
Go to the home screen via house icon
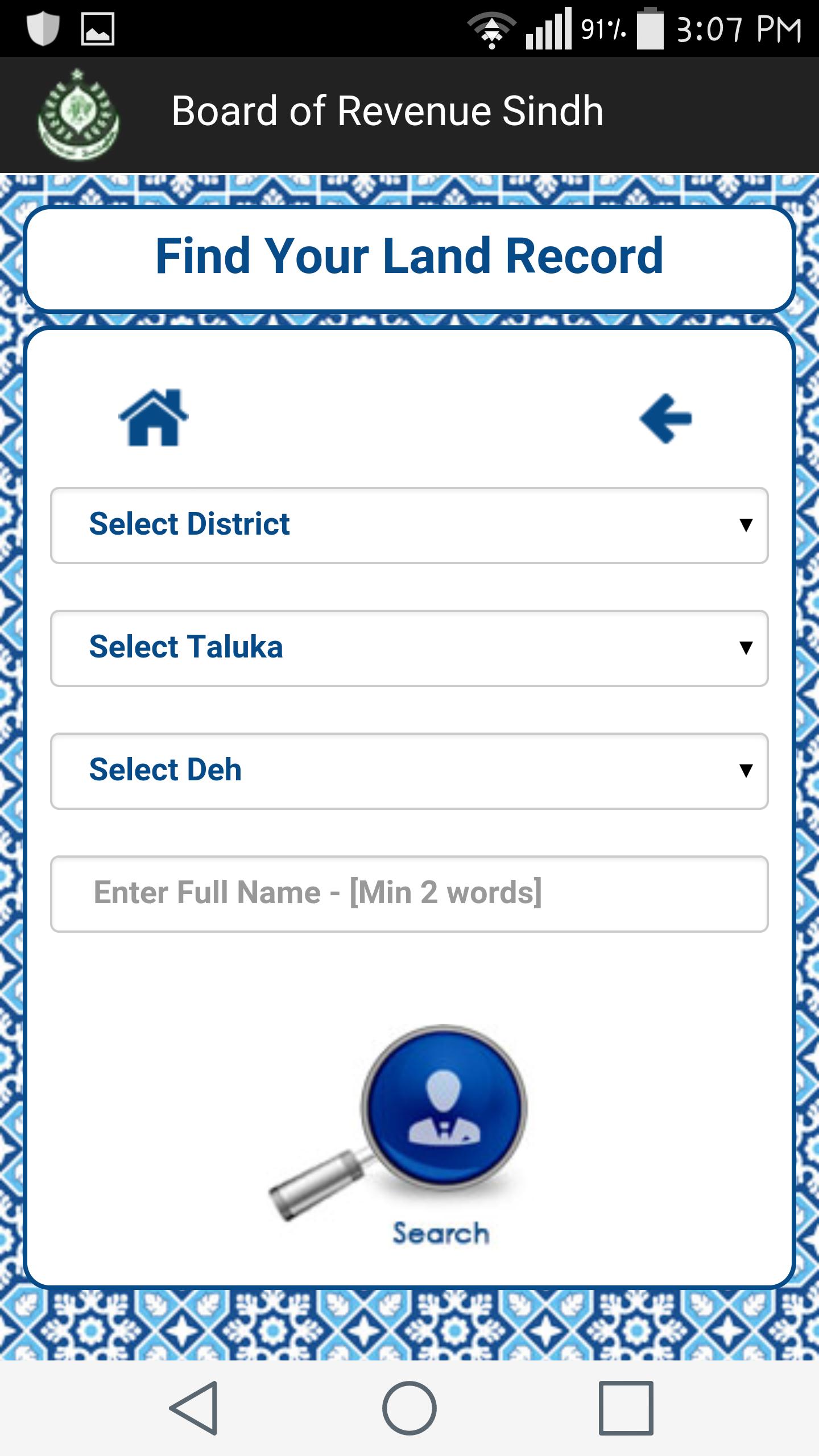point(153,418)
